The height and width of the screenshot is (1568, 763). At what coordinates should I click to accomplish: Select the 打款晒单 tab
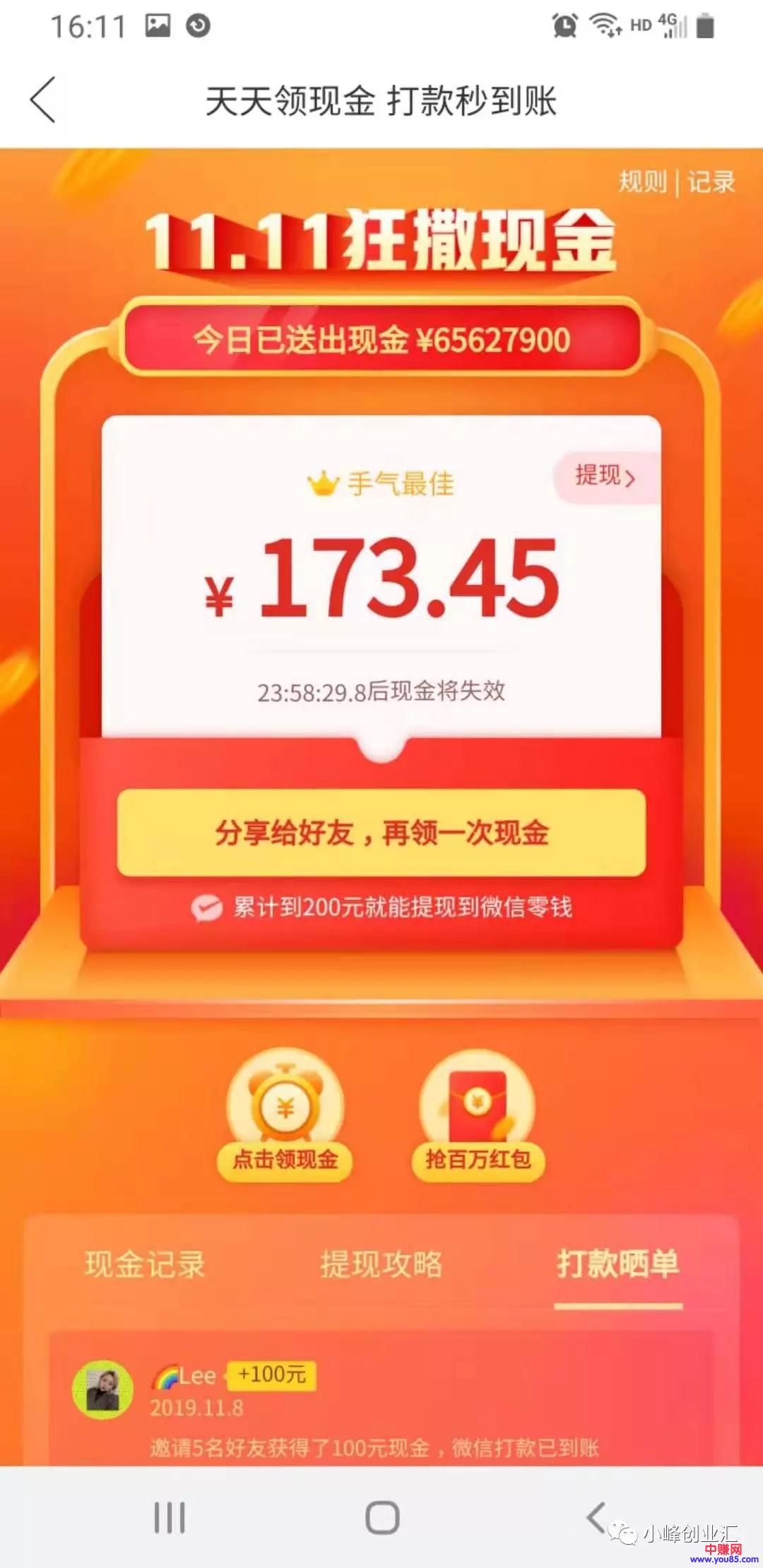pyautogui.click(x=617, y=1264)
